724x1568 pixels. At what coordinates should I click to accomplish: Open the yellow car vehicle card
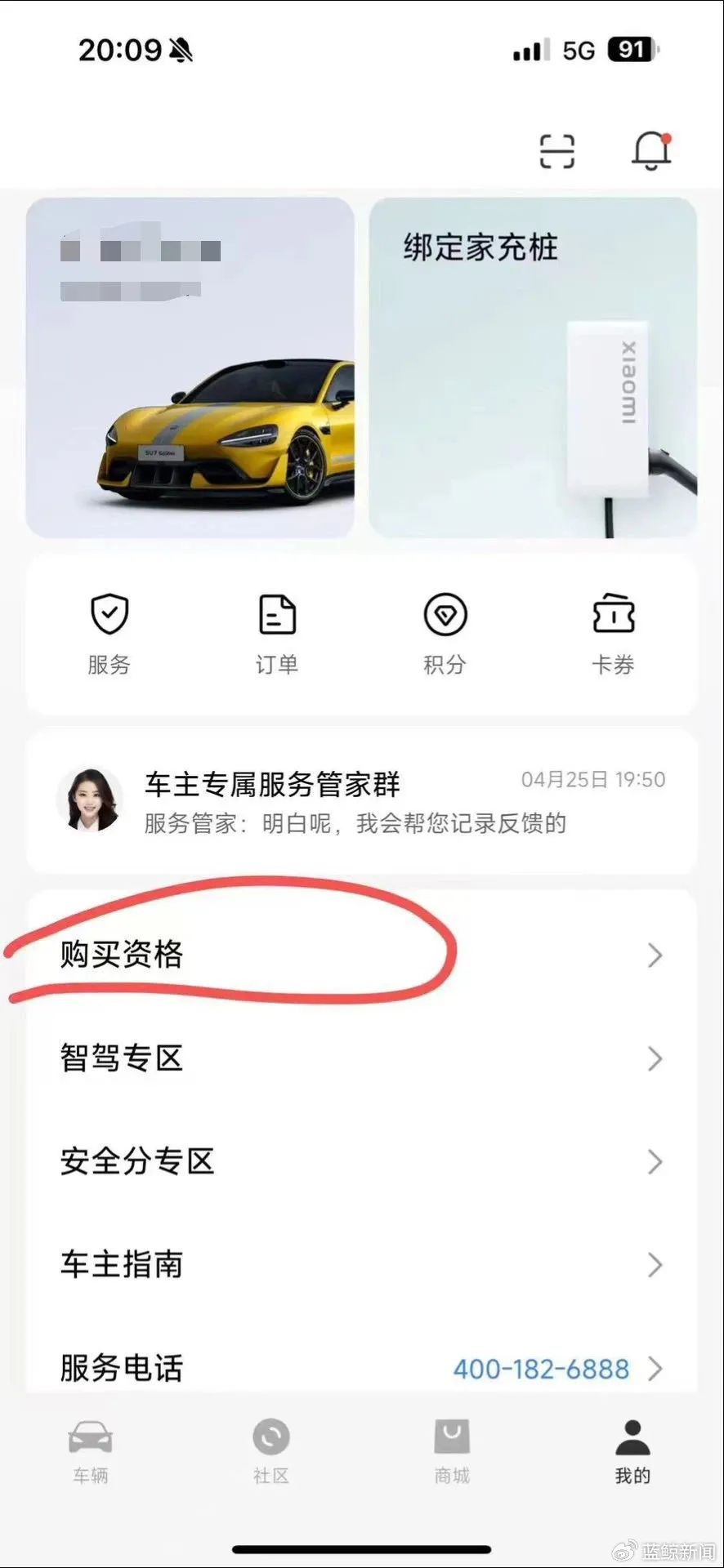[190, 367]
